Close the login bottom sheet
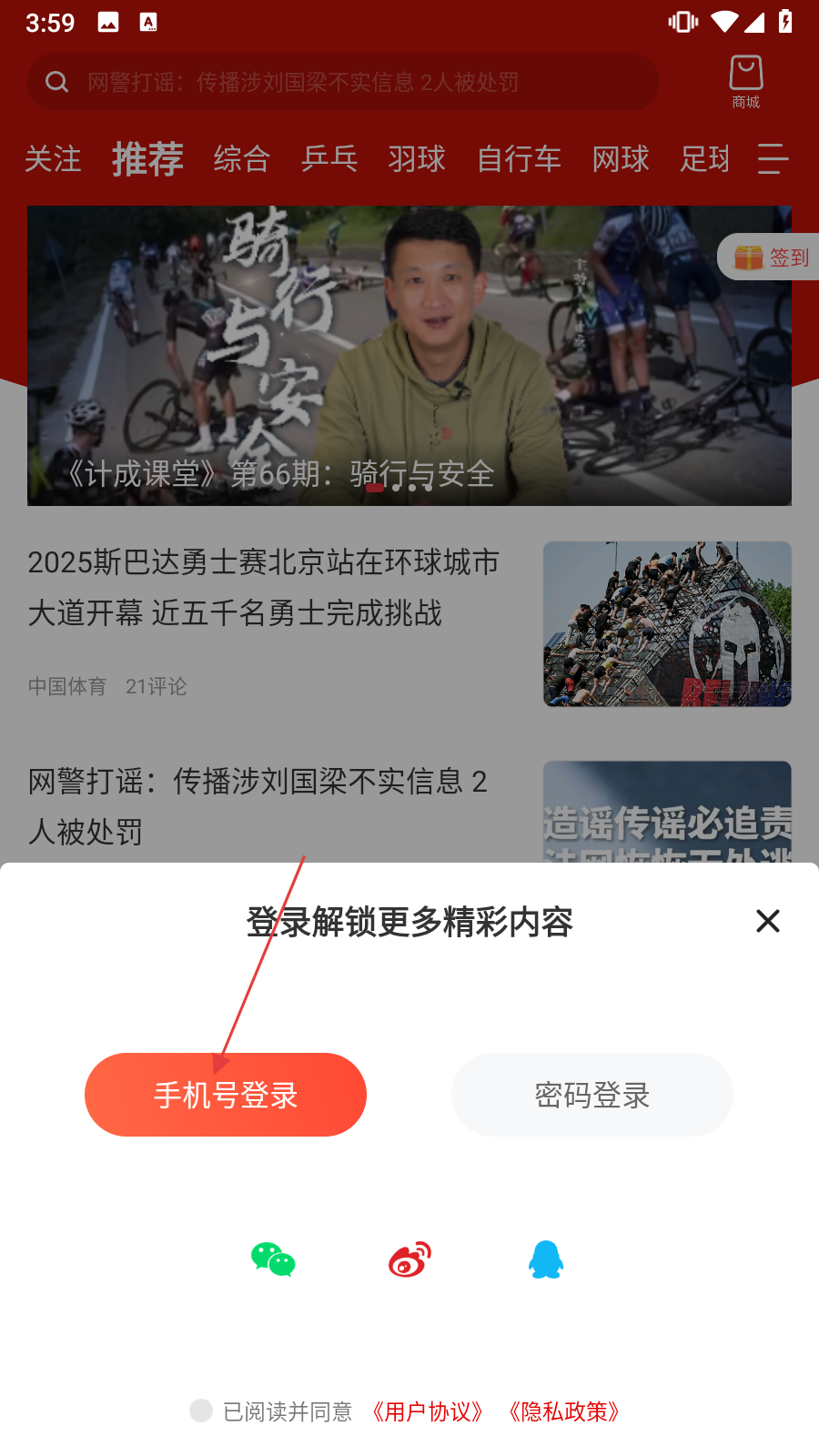 (x=767, y=921)
